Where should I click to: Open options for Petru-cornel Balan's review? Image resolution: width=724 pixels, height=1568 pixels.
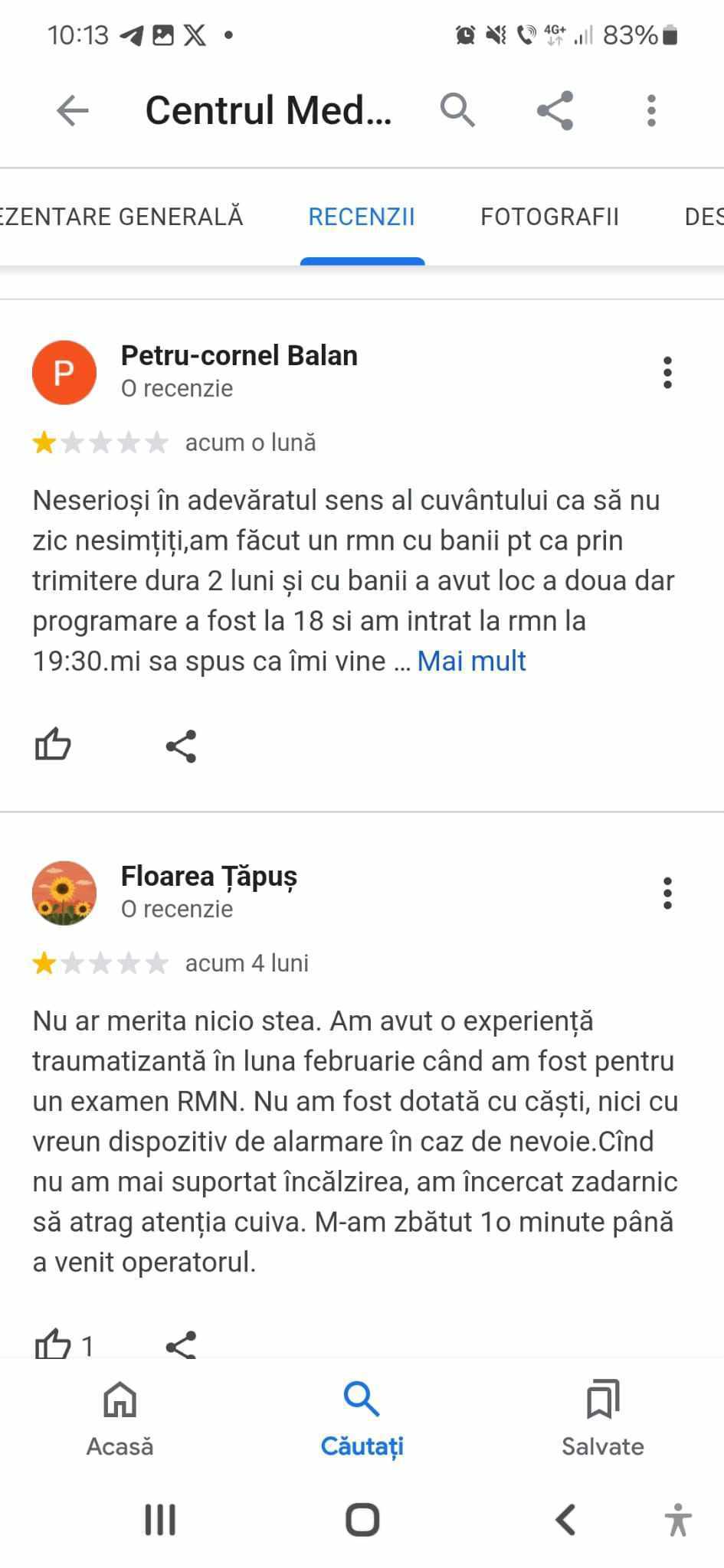[x=667, y=373]
